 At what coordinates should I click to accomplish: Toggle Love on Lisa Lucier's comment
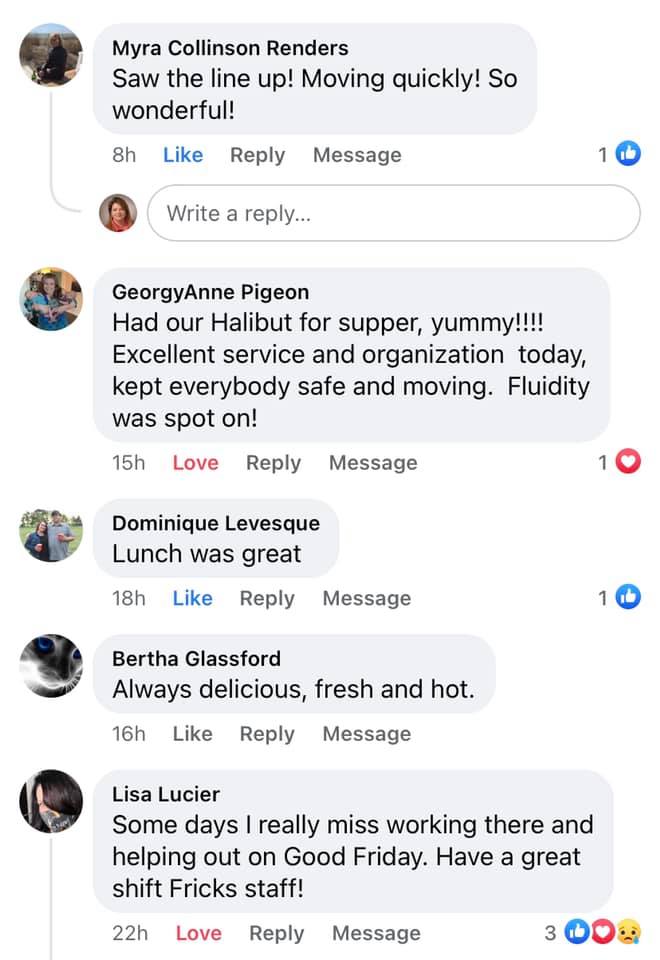coord(198,933)
